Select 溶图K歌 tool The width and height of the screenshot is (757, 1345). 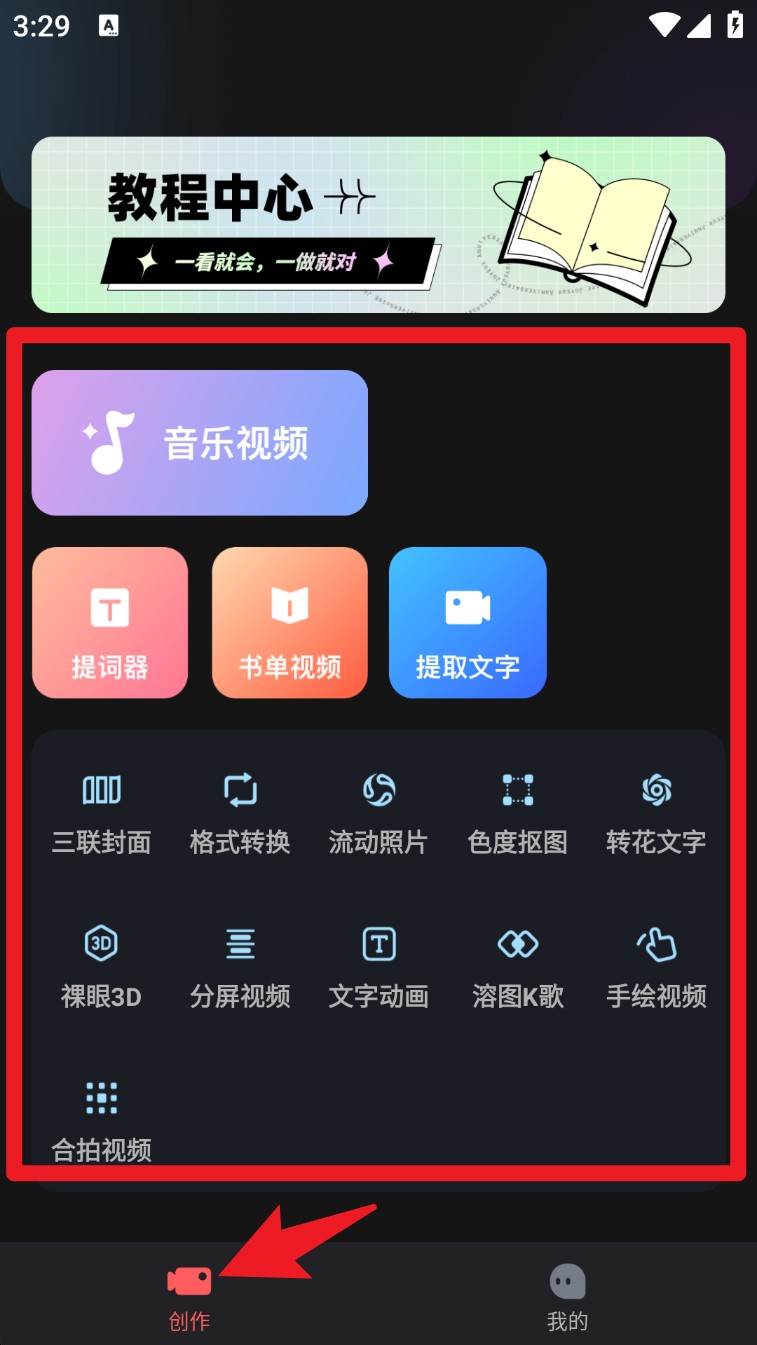click(517, 967)
